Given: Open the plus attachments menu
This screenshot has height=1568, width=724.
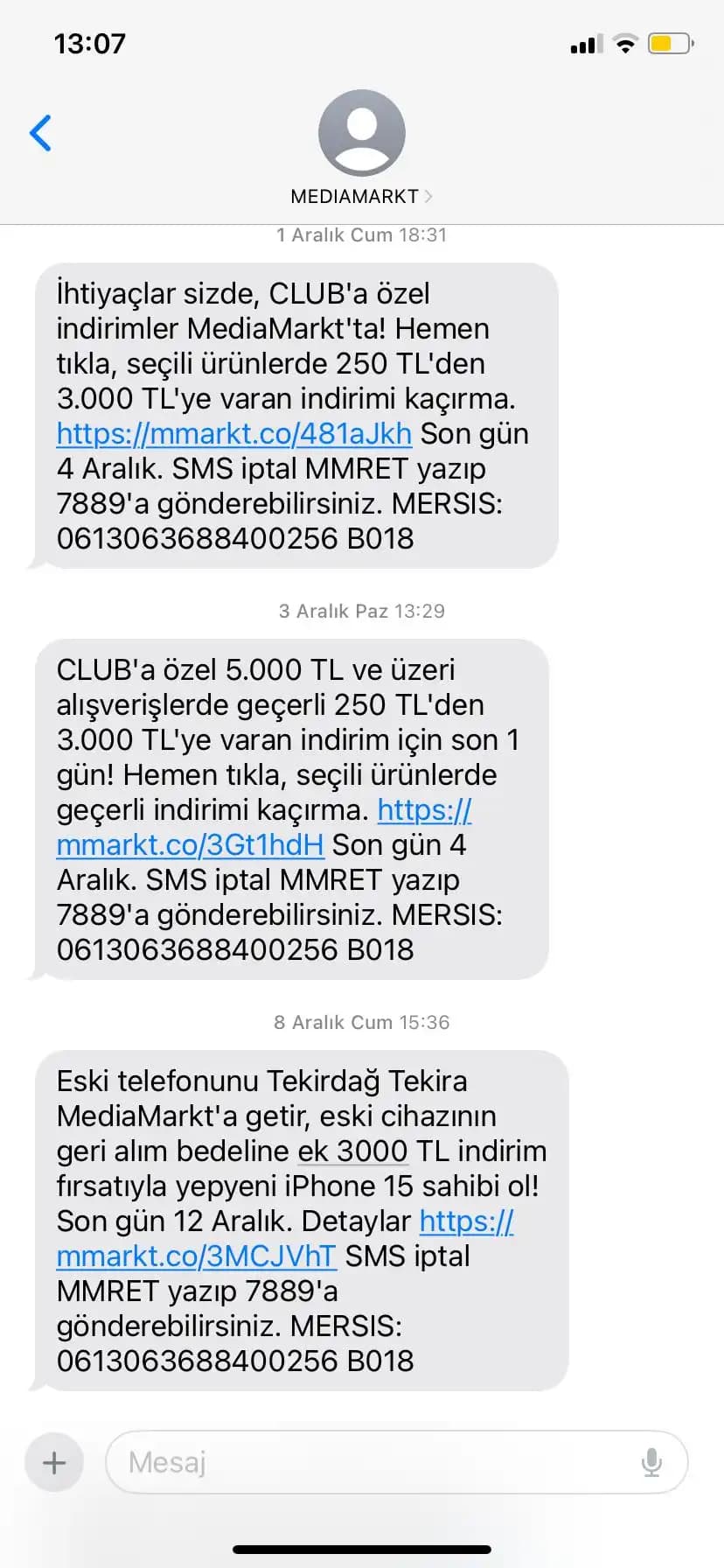Looking at the screenshot, I should pyautogui.click(x=54, y=1462).
